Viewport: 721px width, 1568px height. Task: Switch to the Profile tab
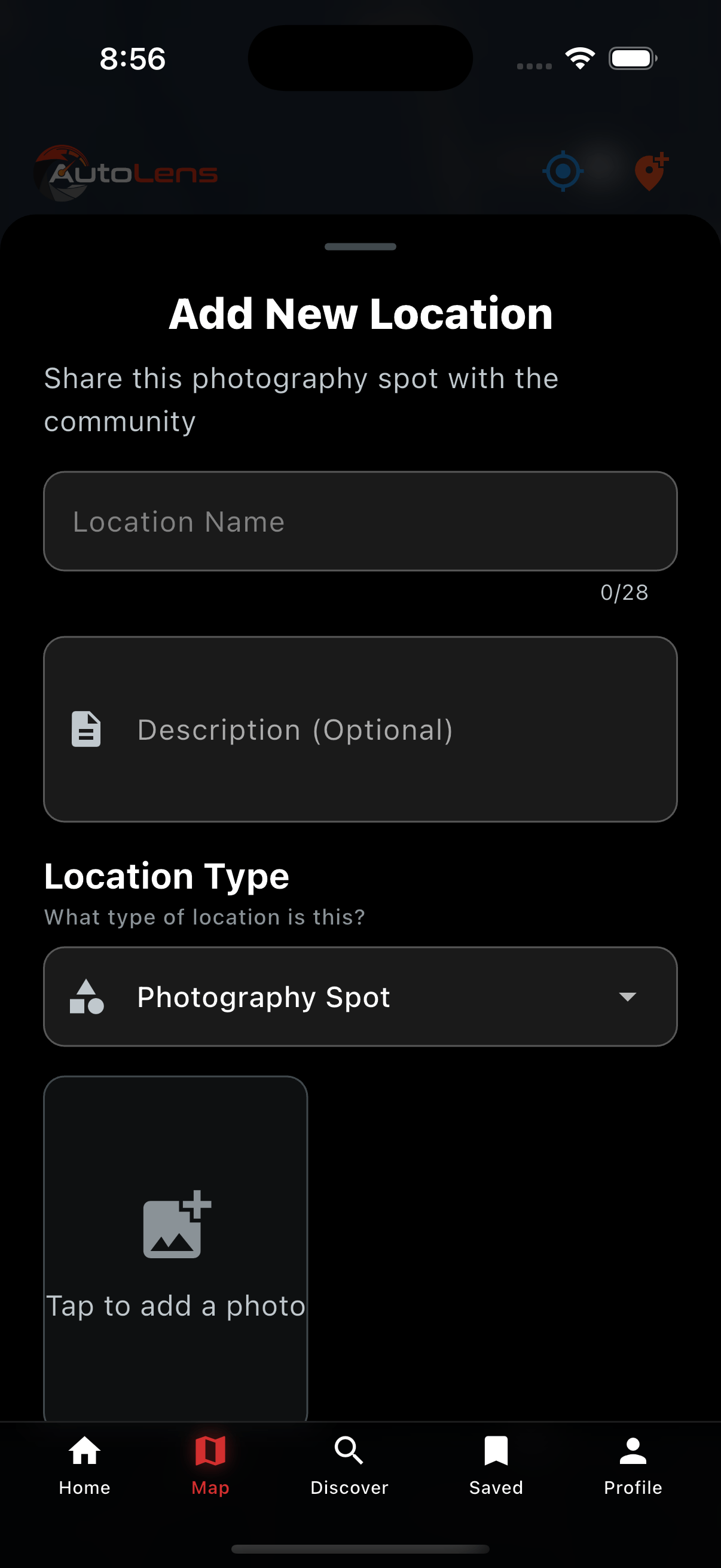(x=633, y=1465)
